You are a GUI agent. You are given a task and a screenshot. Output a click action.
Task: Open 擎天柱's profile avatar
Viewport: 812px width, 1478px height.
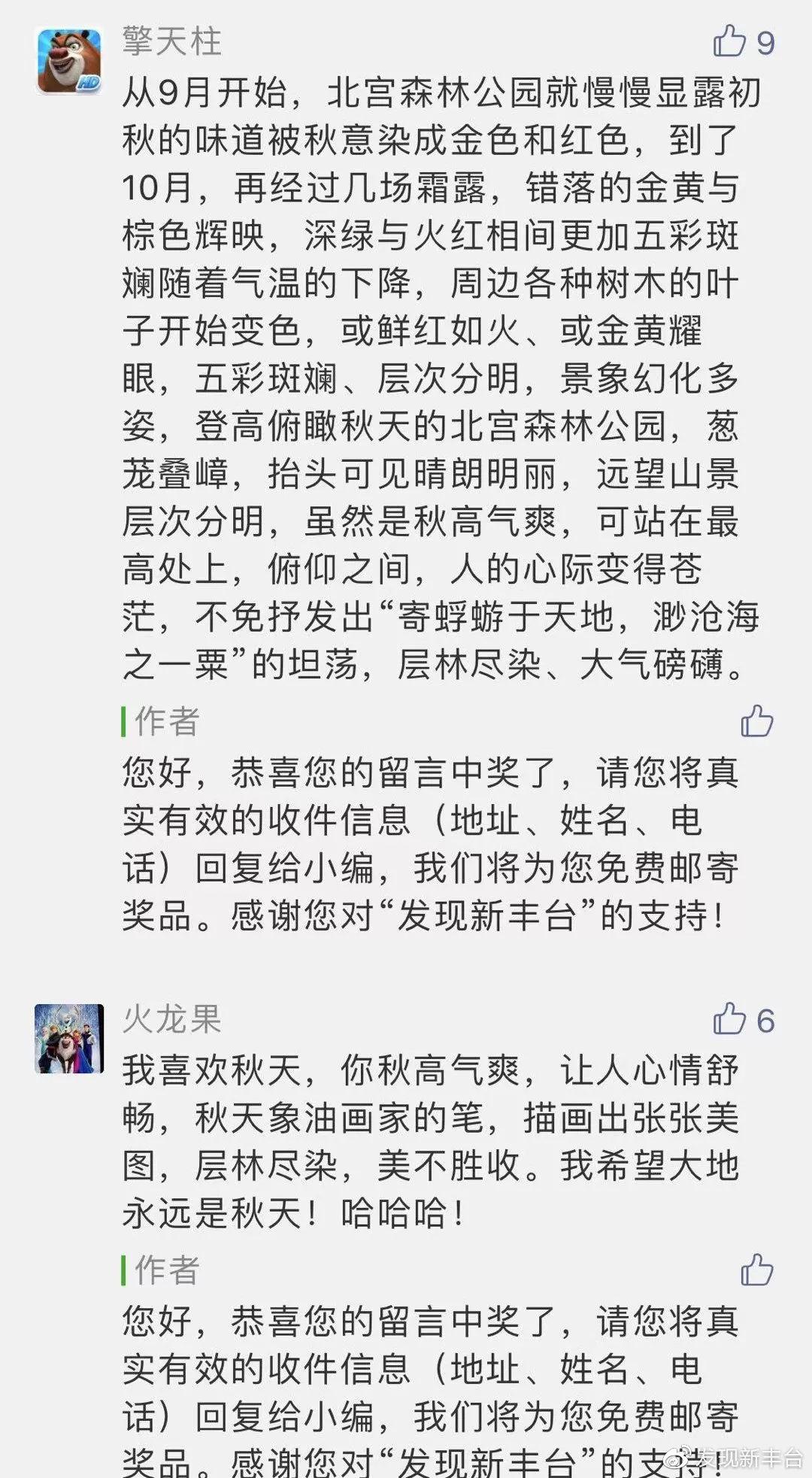pos(69,60)
